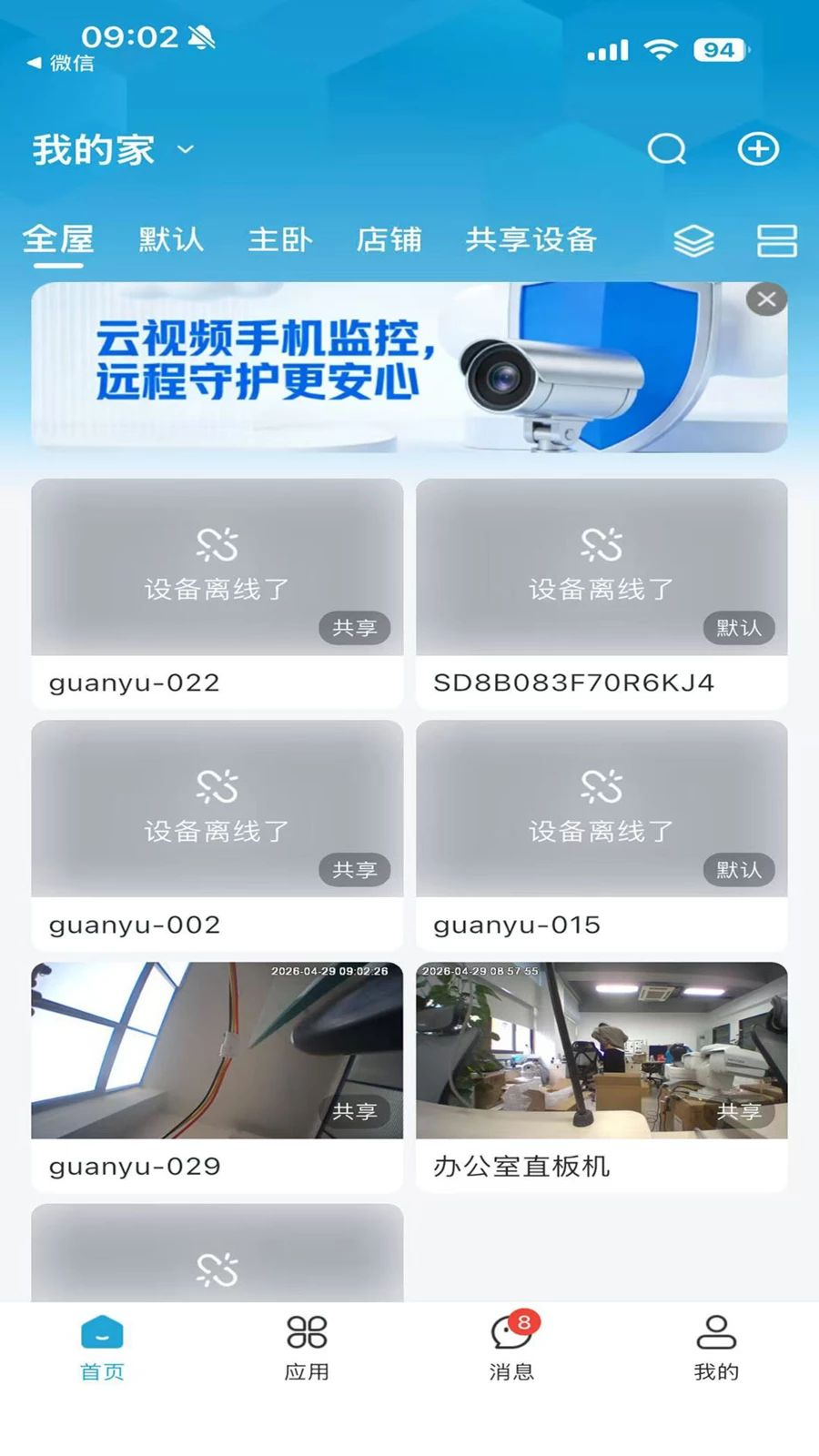Open the guanyu-029 live camera preview
The image size is (819, 1456).
[216, 1052]
